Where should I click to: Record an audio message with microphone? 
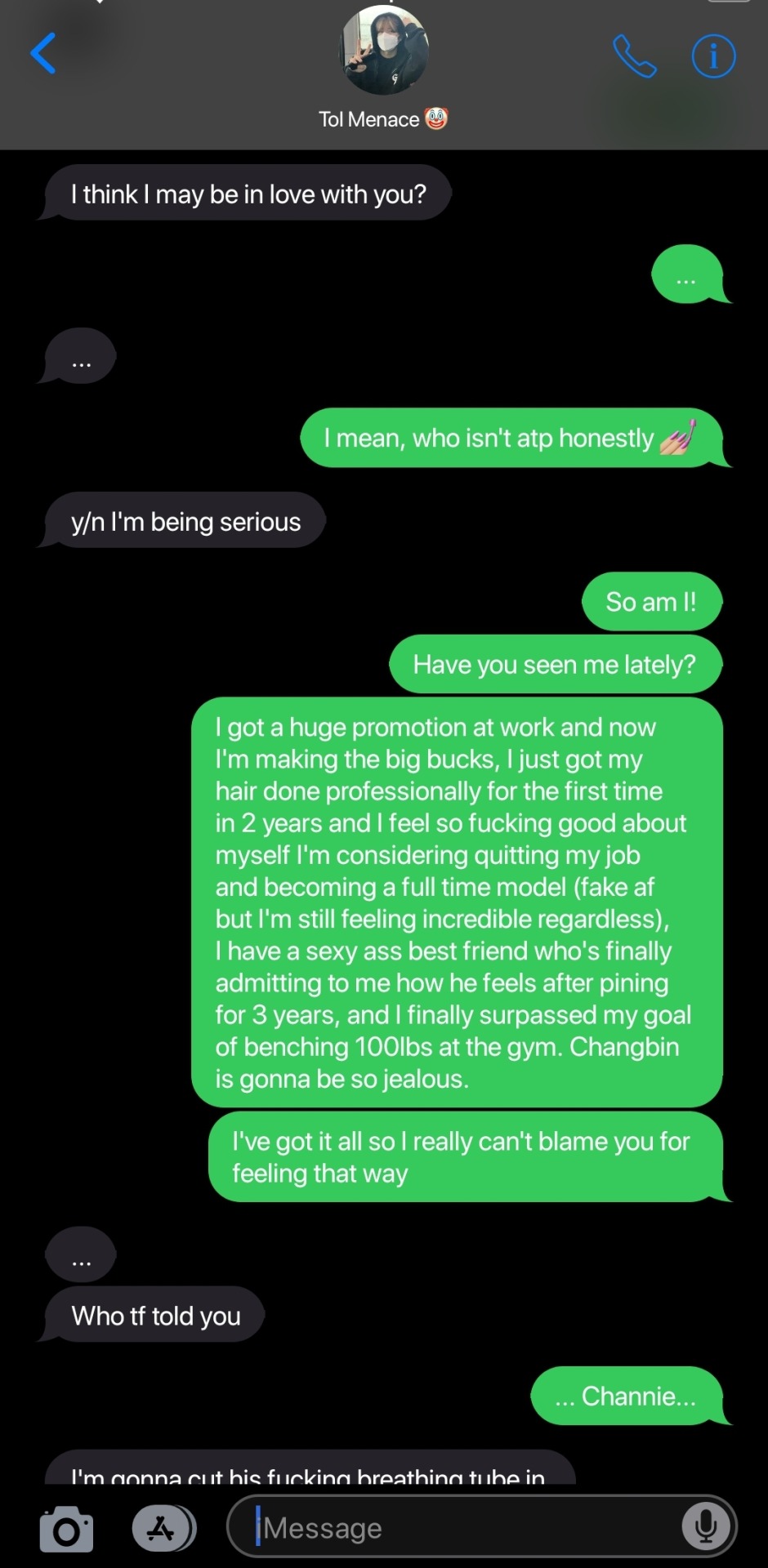[706, 1526]
